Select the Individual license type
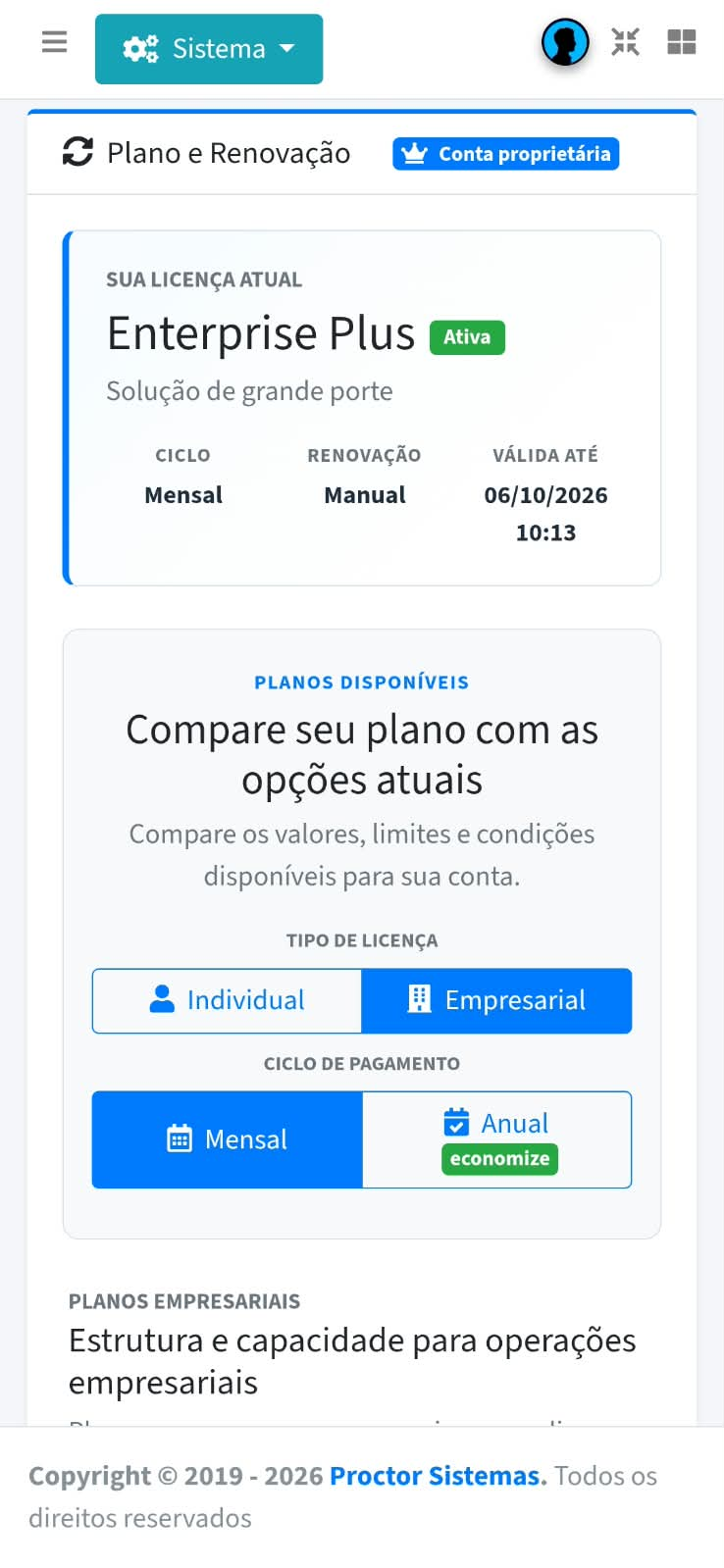This screenshot has height=1568, width=724. pyautogui.click(x=228, y=1000)
